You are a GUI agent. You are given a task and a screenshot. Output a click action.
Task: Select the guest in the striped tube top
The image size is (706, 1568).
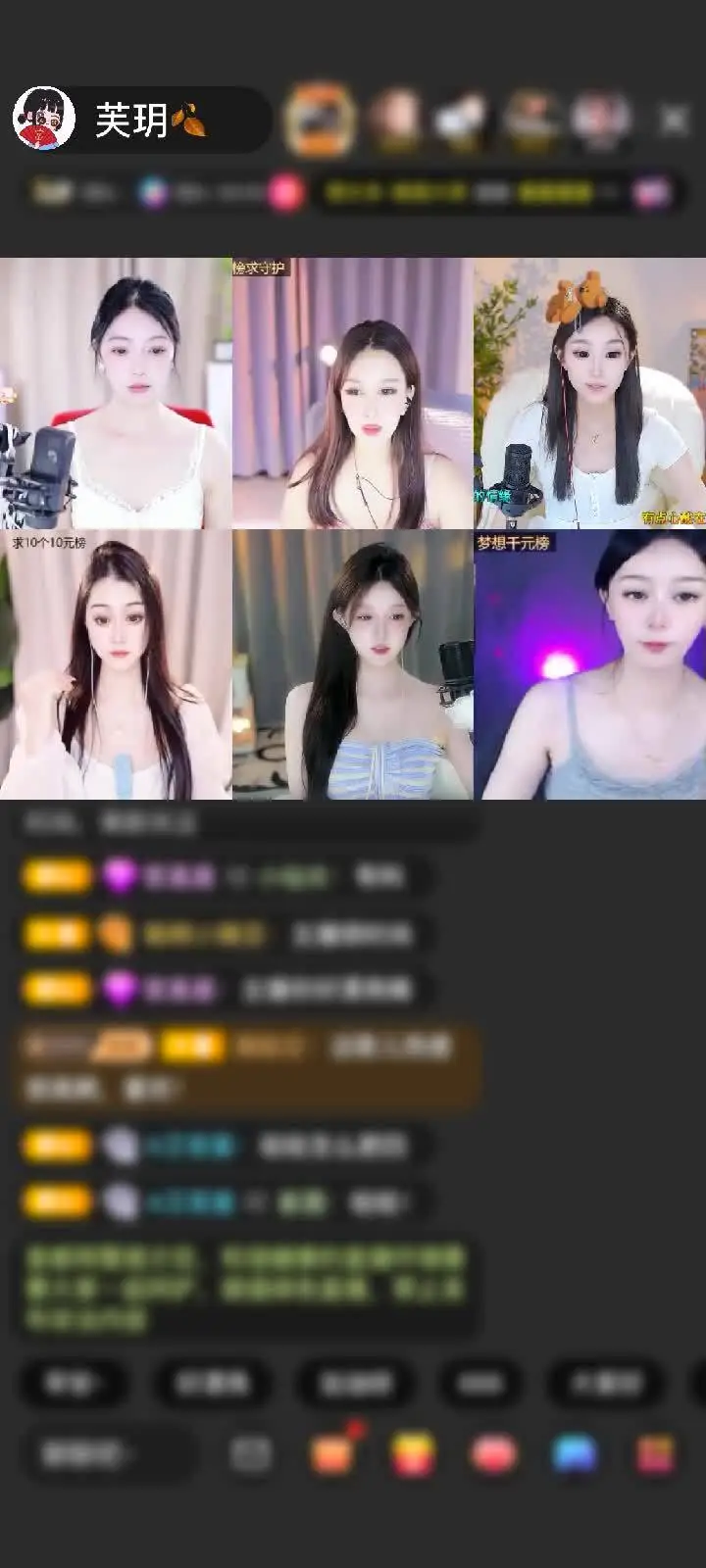(353, 664)
